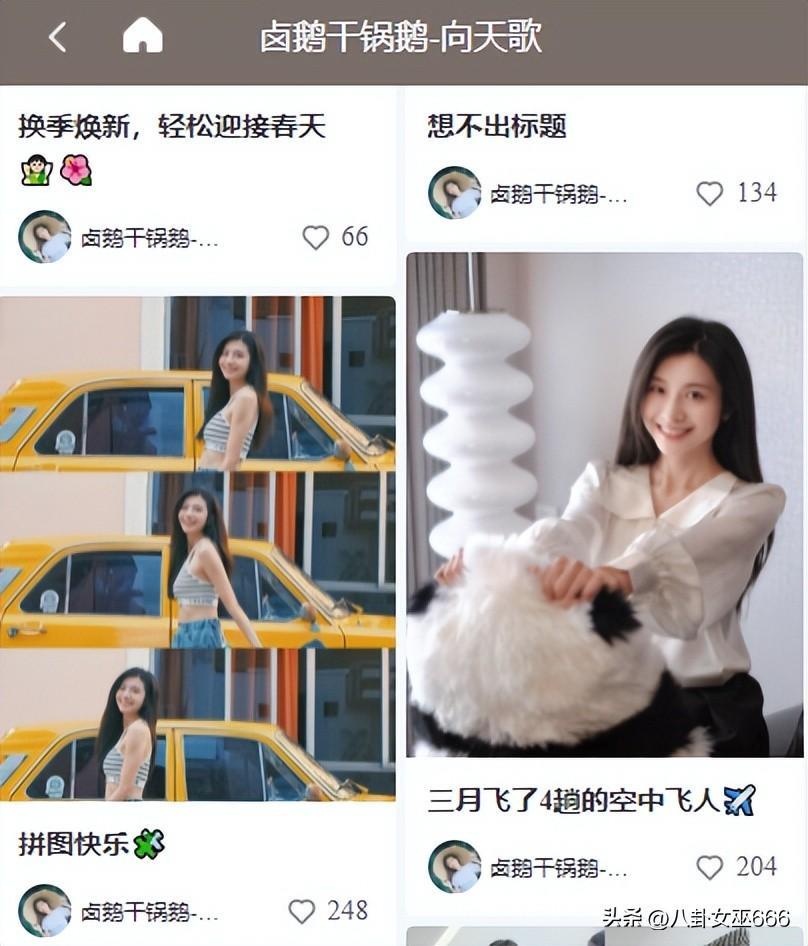
Task: Like the post 三月飞了4趟的空中飞人
Action: point(709,867)
